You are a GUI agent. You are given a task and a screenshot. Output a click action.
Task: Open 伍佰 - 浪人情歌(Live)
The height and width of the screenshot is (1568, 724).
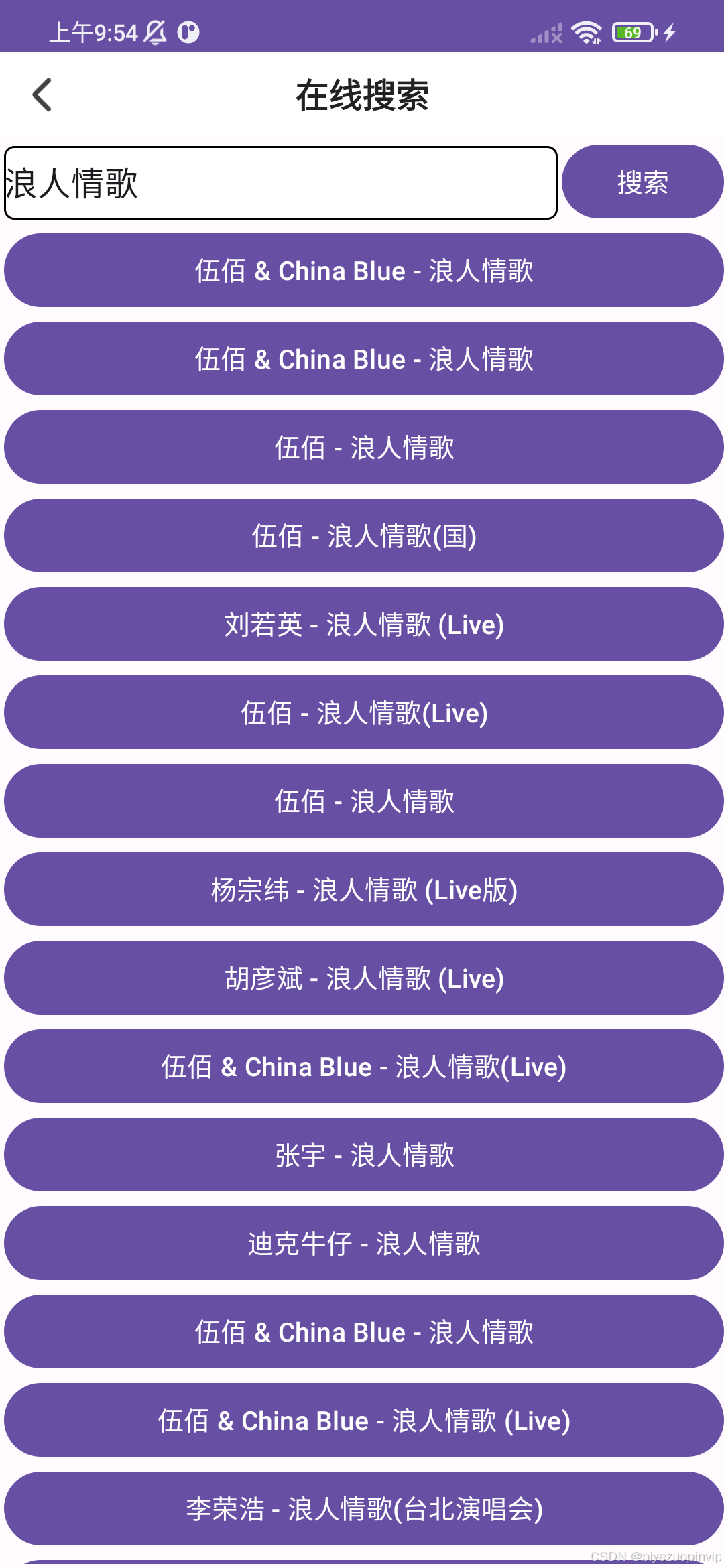(364, 713)
